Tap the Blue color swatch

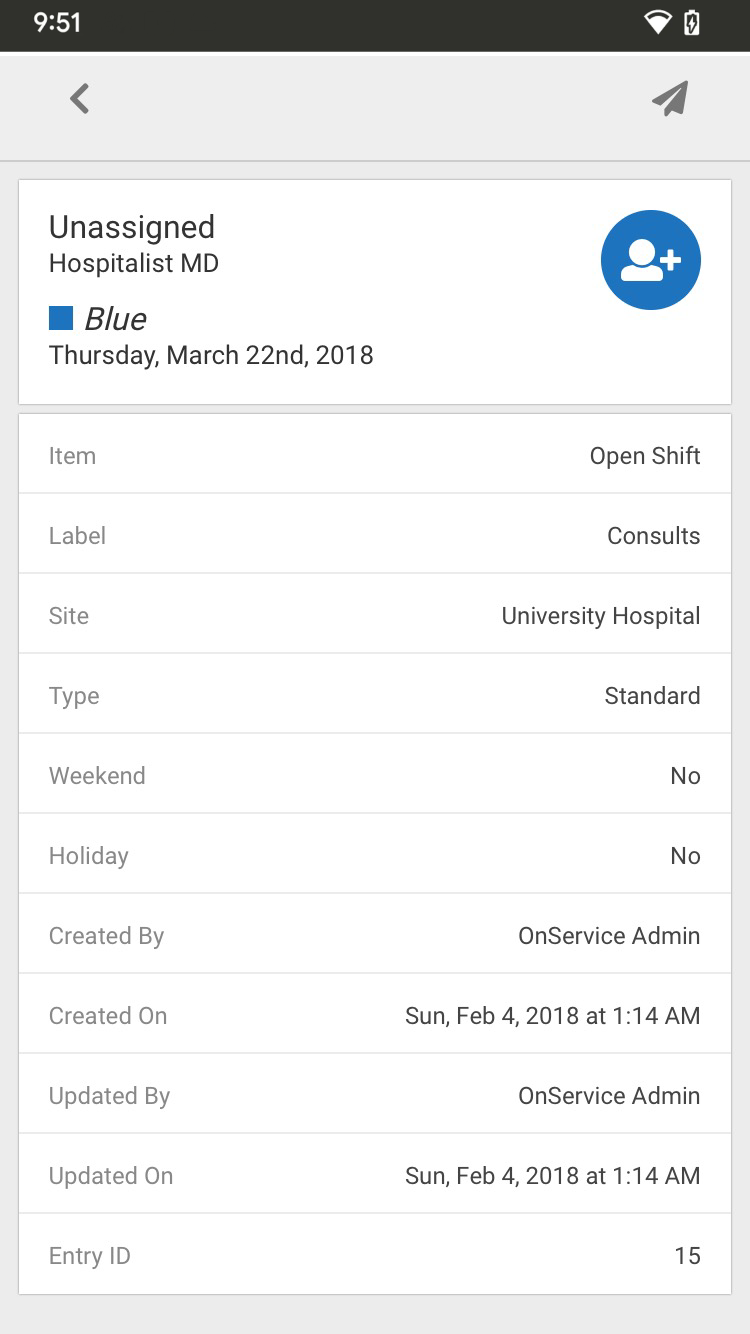(61, 317)
